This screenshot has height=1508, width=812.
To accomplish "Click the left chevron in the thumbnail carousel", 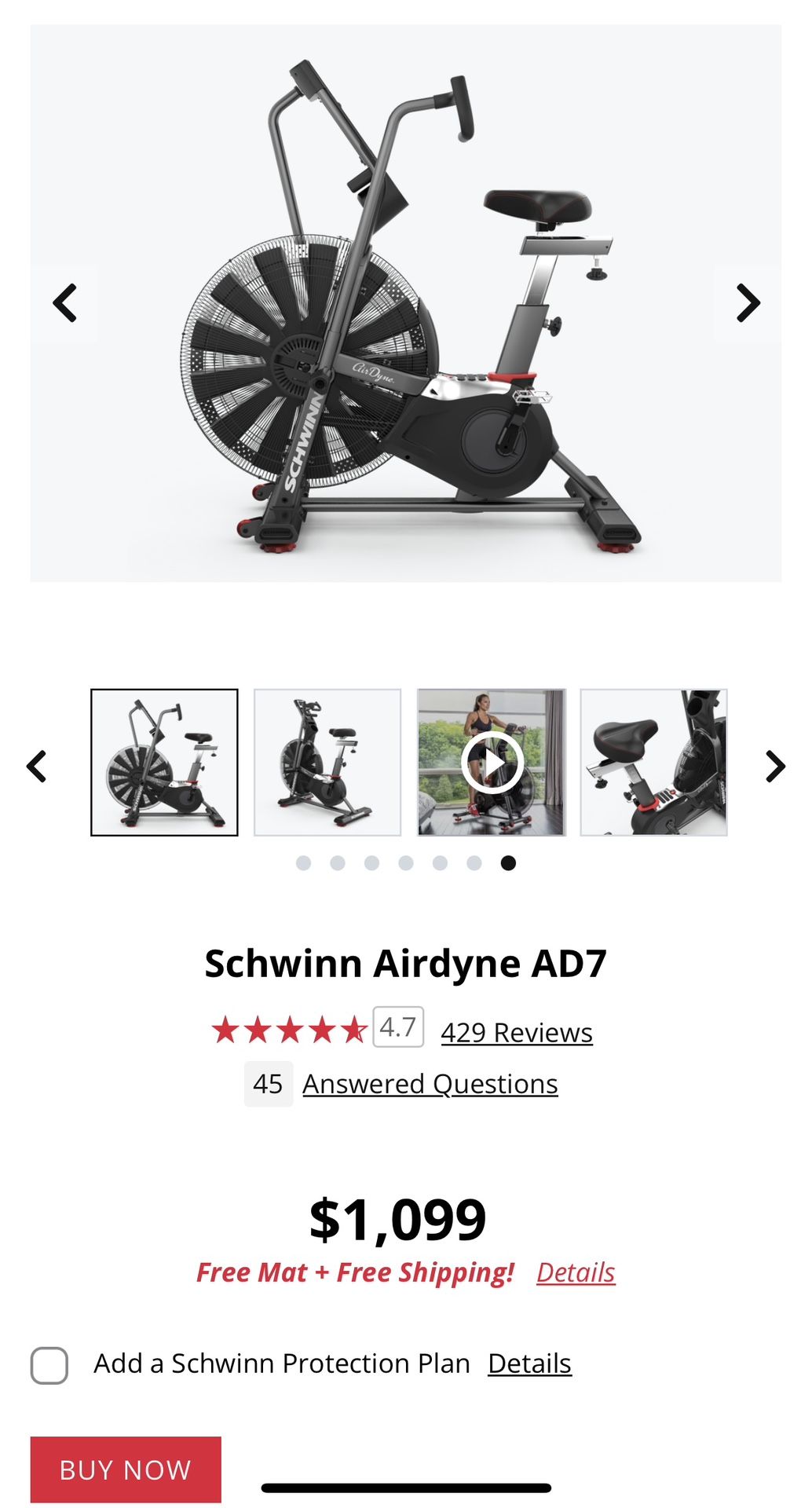I will coord(37,766).
